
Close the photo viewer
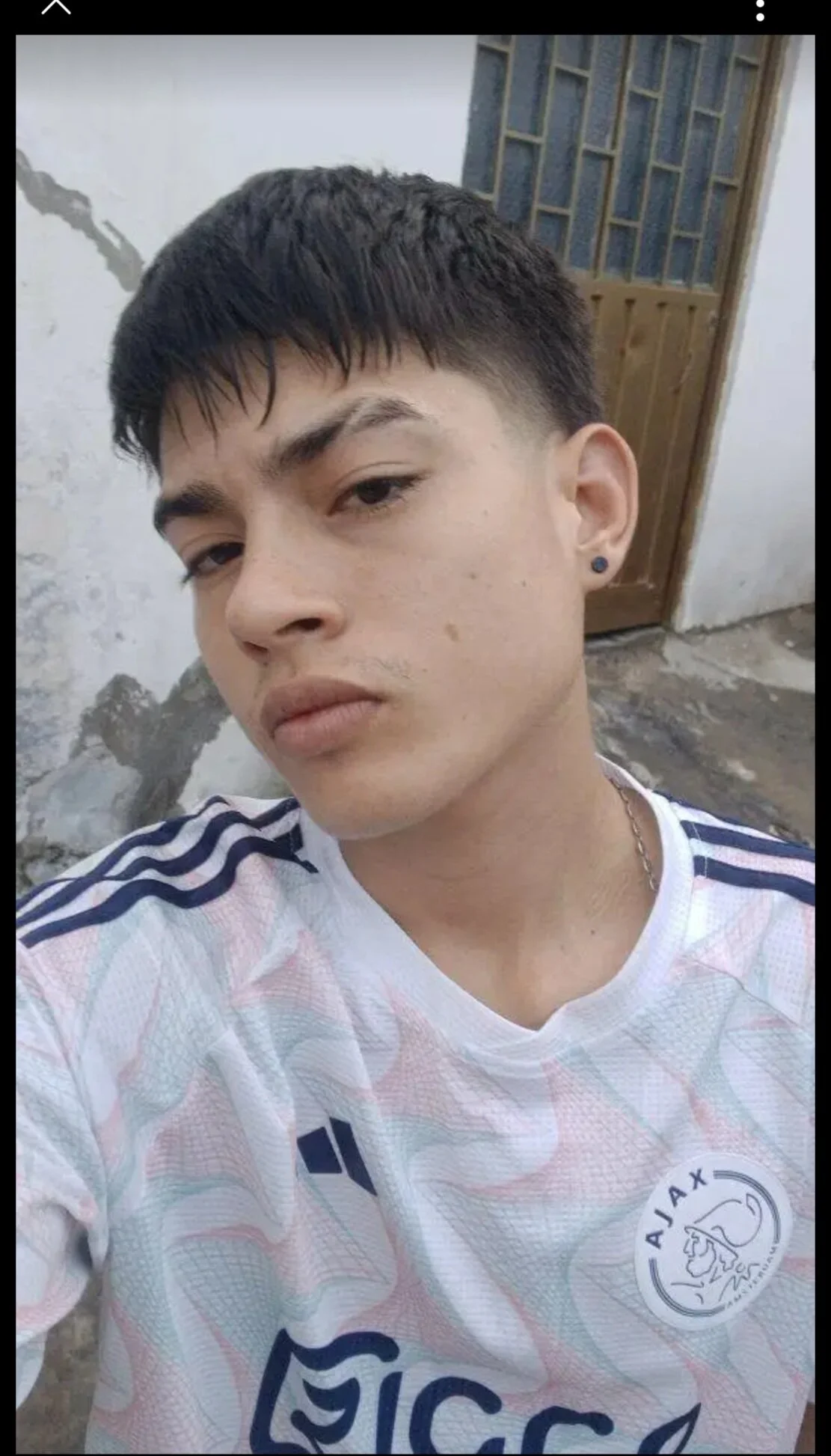click(56, 6)
